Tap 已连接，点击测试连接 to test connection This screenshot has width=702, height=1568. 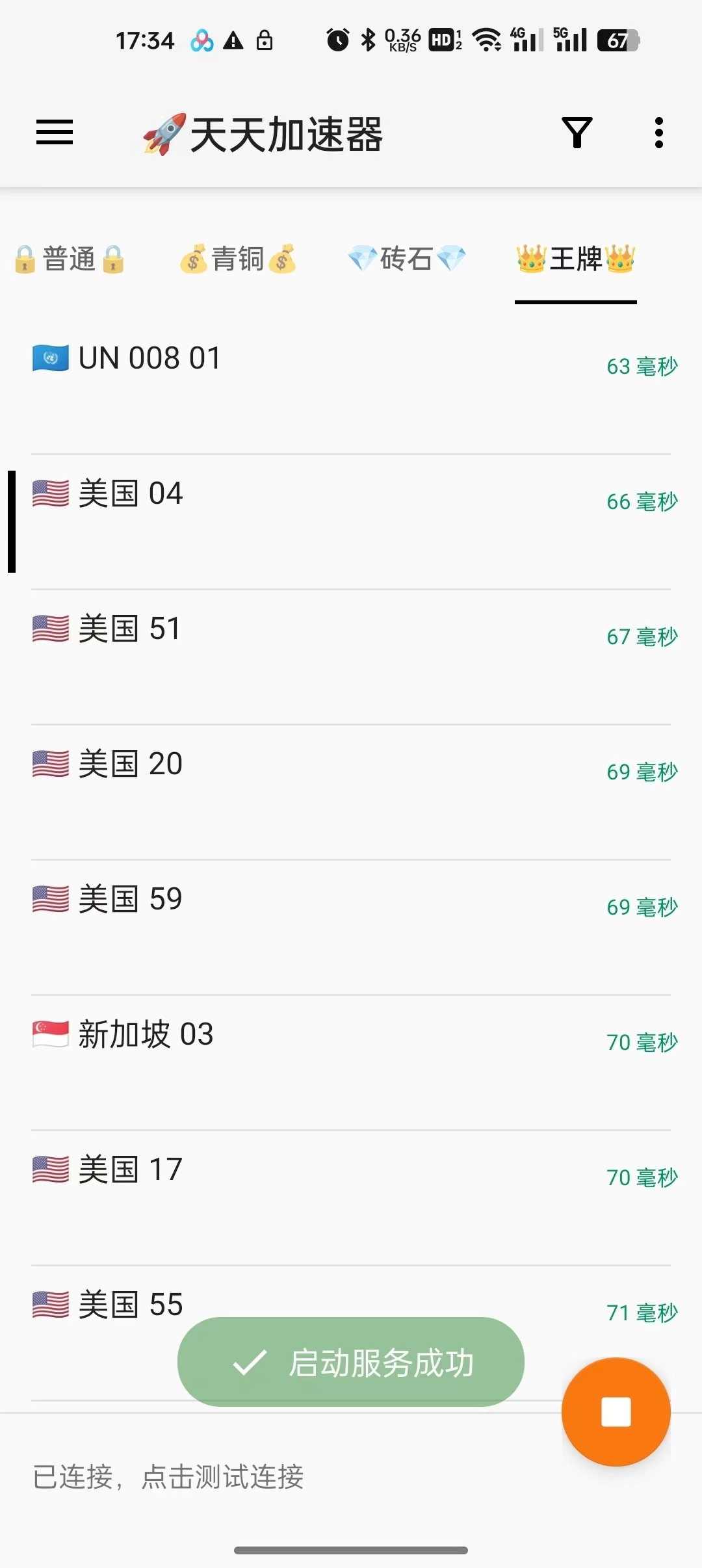click(x=169, y=1477)
